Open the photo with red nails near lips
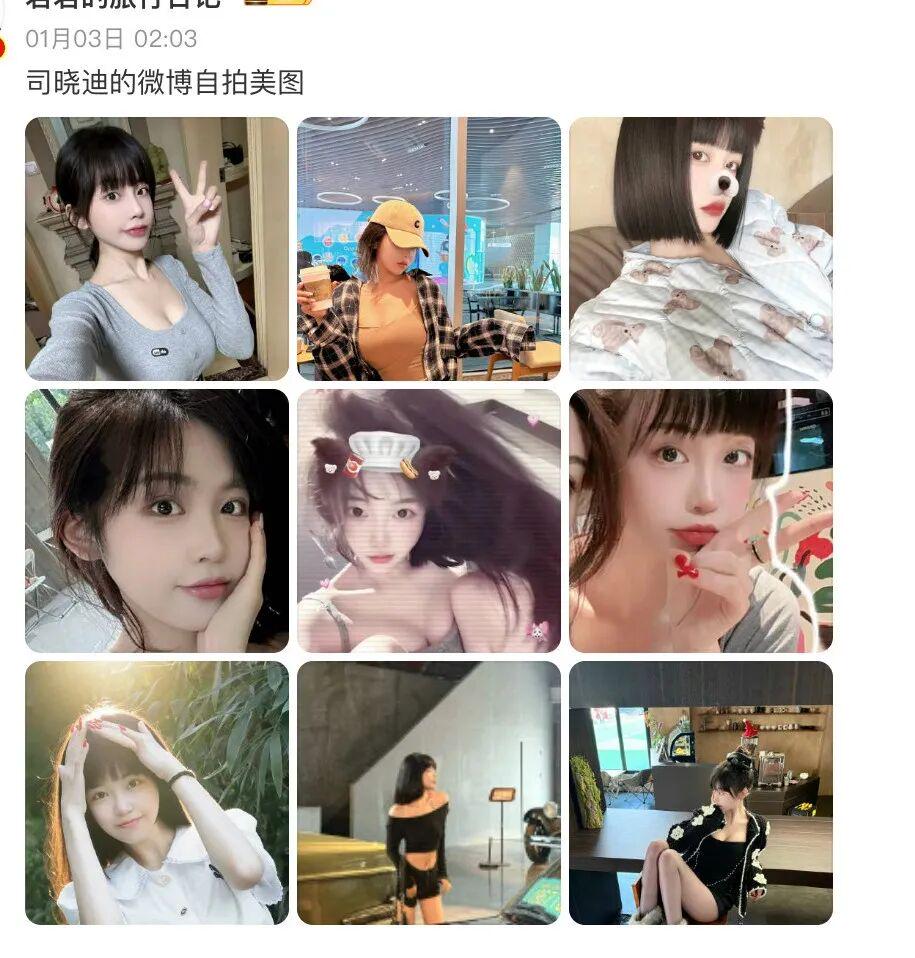915x958 pixels. (700, 521)
